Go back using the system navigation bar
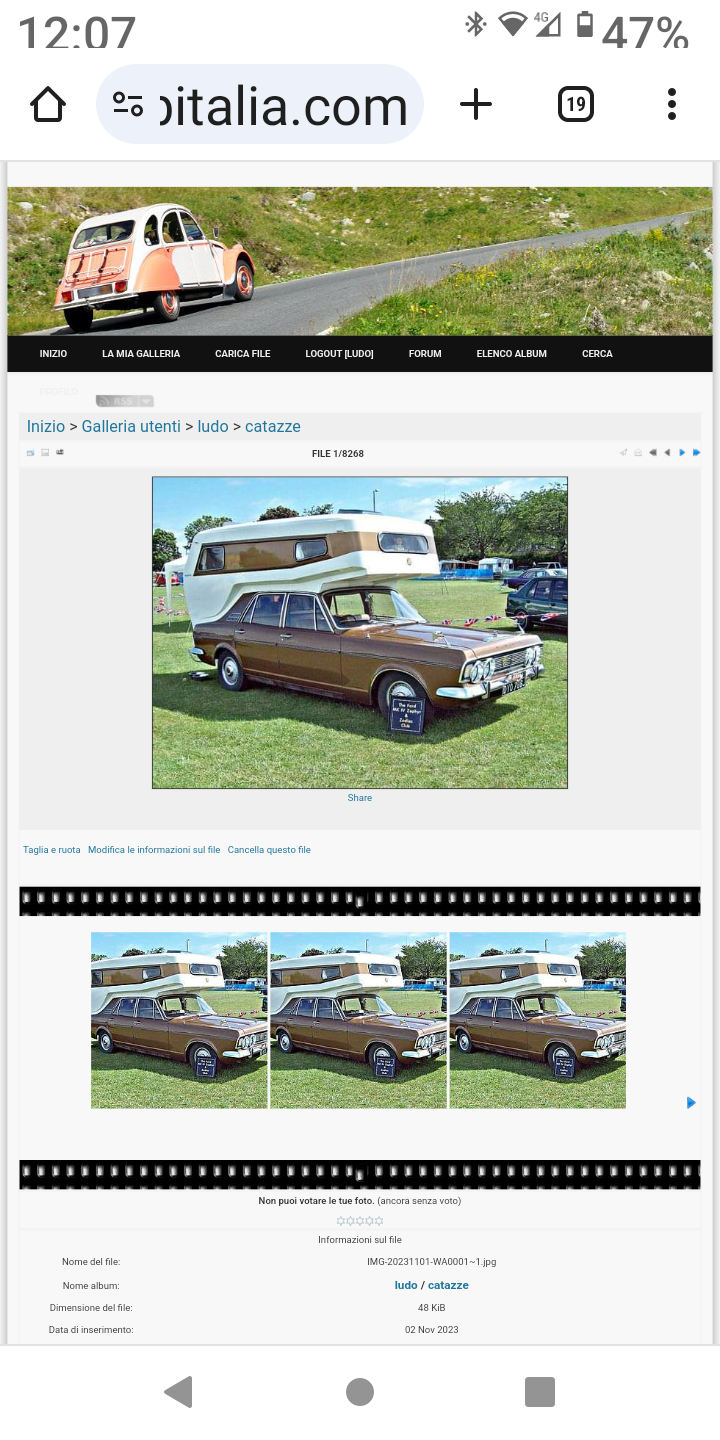The image size is (720, 1440). pyautogui.click(x=178, y=1392)
